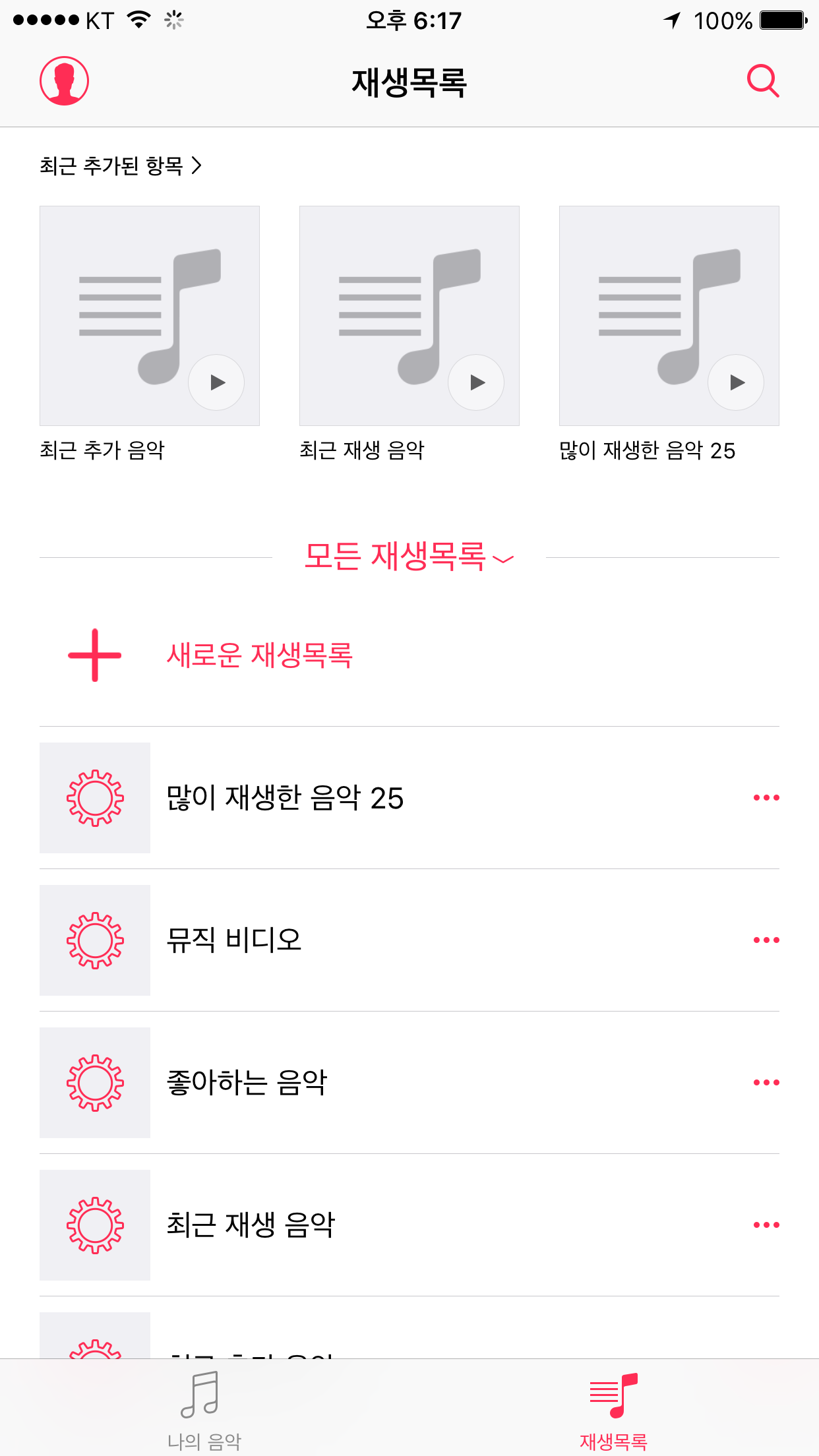
Task: Create a 새로운 재생목록
Action: (259, 655)
